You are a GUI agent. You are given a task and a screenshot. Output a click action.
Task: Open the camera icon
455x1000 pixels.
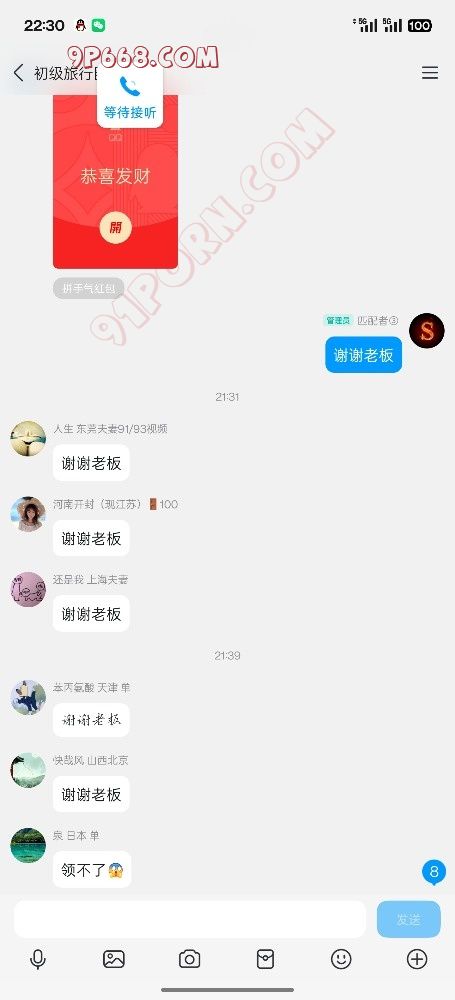(x=190, y=959)
